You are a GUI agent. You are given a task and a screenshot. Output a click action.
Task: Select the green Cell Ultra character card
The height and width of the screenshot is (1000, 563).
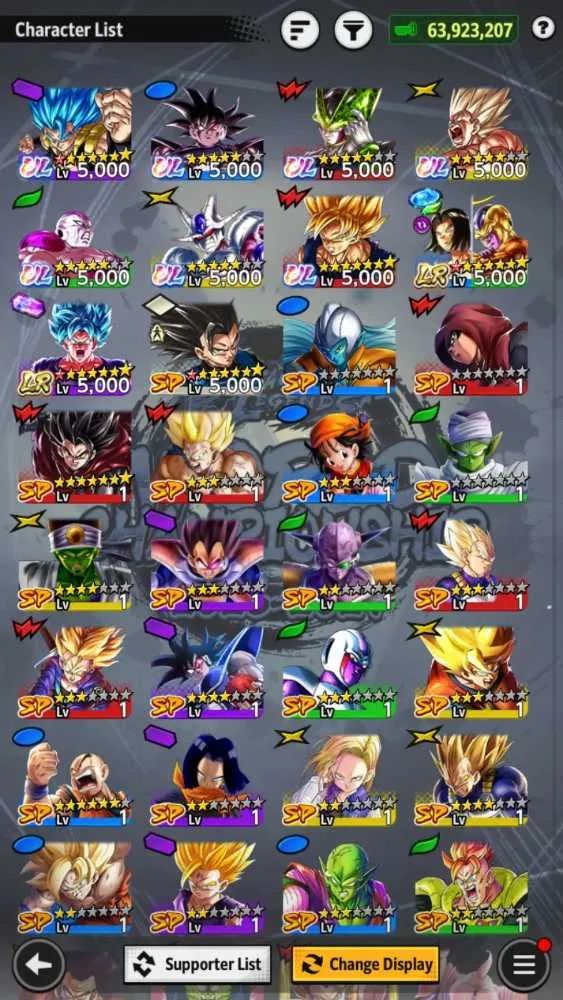[339, 134]
